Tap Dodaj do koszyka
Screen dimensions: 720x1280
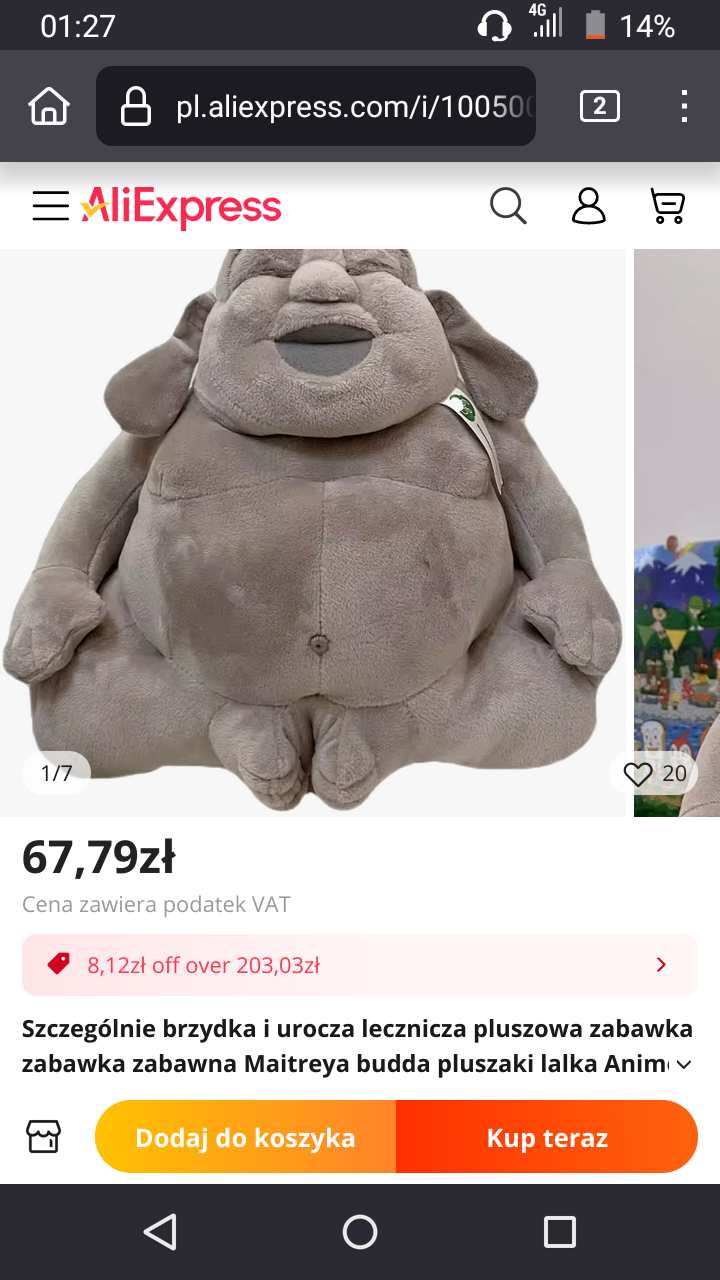(246, 1137)
